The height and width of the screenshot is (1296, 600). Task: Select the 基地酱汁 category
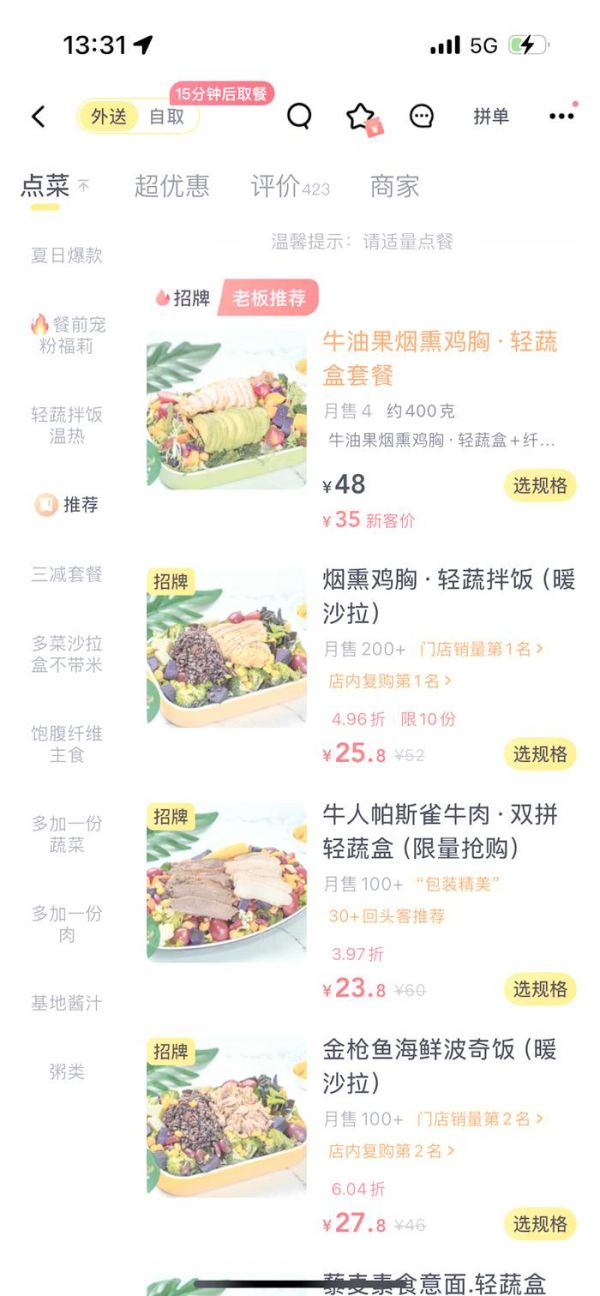pos(67,1002)
